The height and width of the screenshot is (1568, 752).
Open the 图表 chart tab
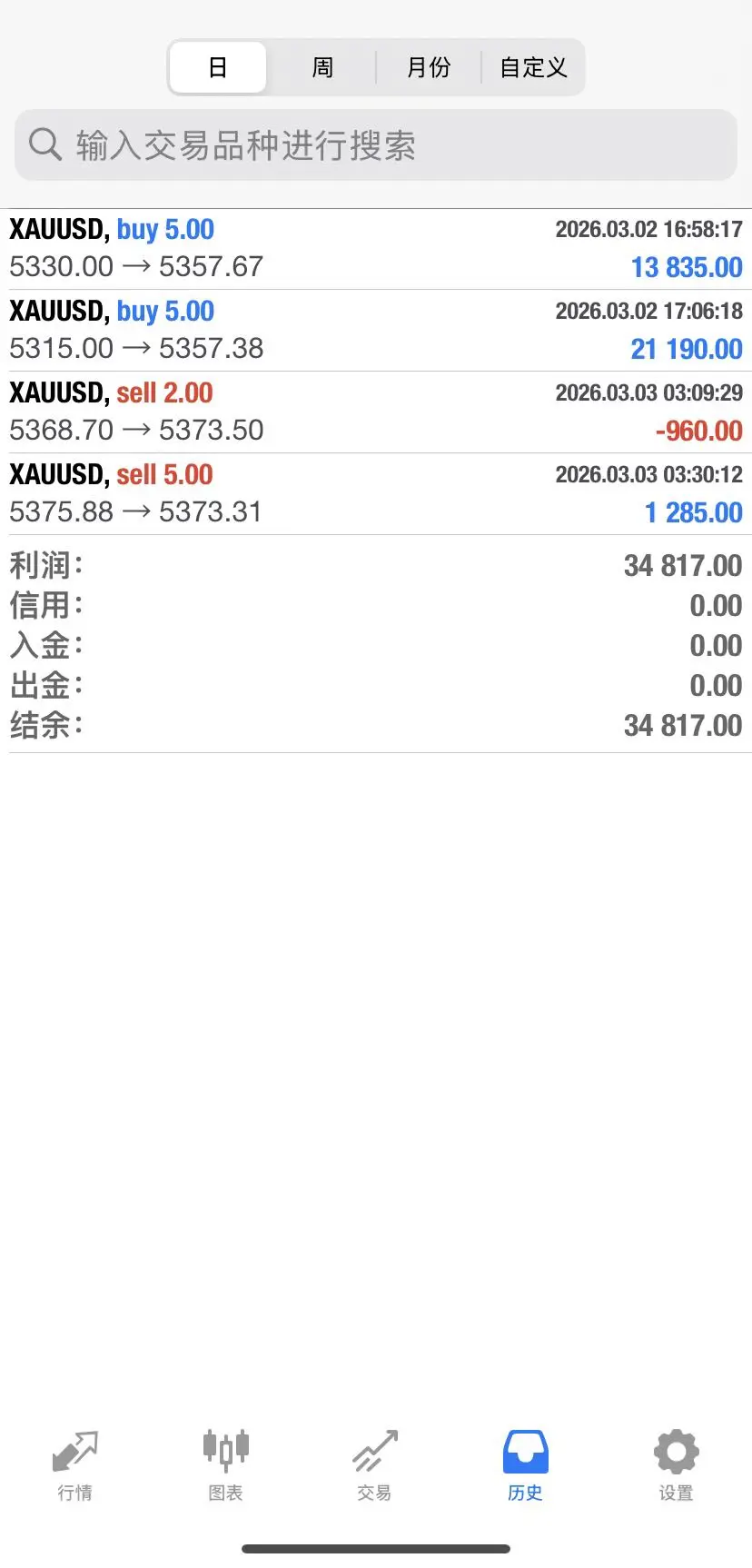coord(225,1465)
